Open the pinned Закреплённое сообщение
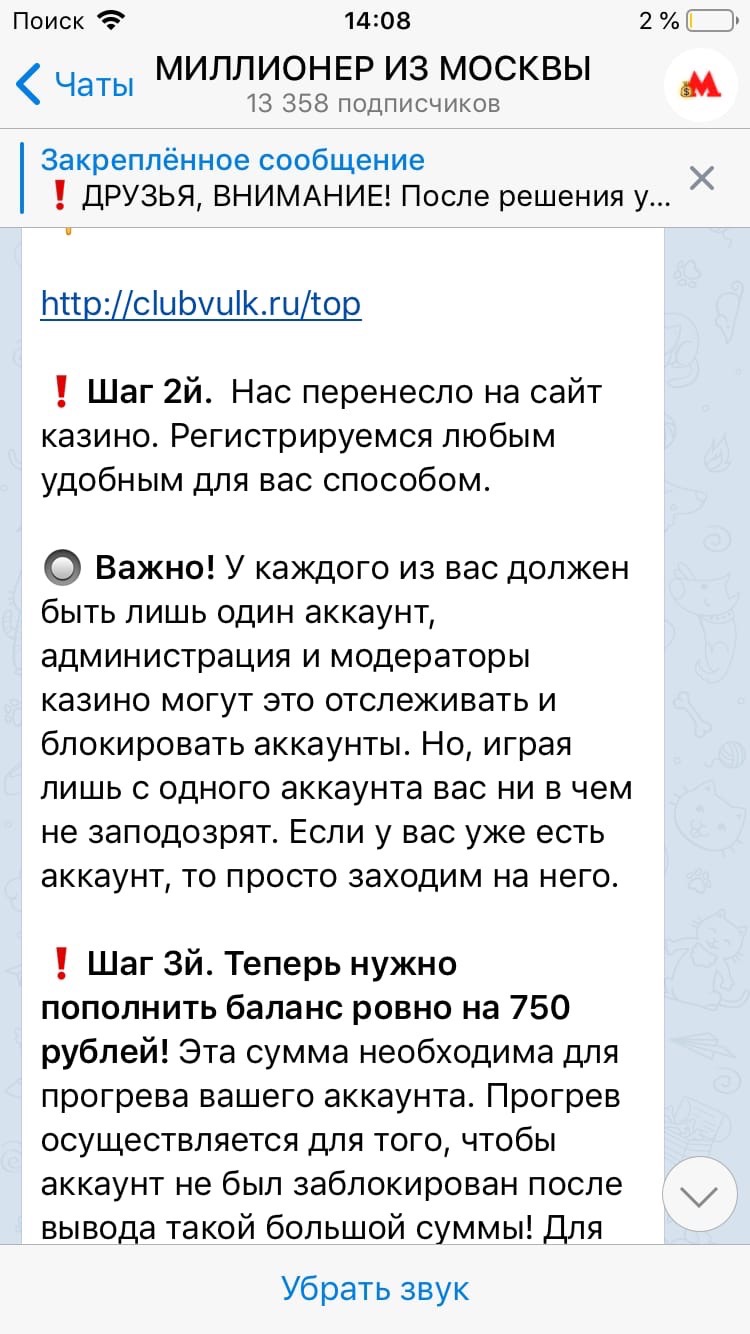 click(x=355, y=179)
